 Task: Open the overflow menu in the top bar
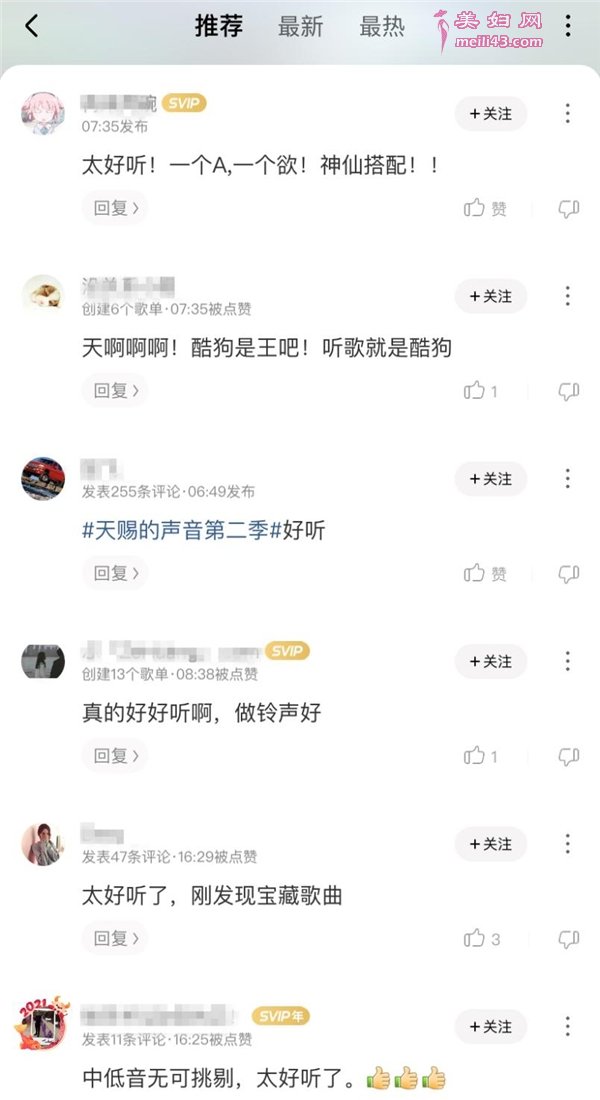click(568, 26)
